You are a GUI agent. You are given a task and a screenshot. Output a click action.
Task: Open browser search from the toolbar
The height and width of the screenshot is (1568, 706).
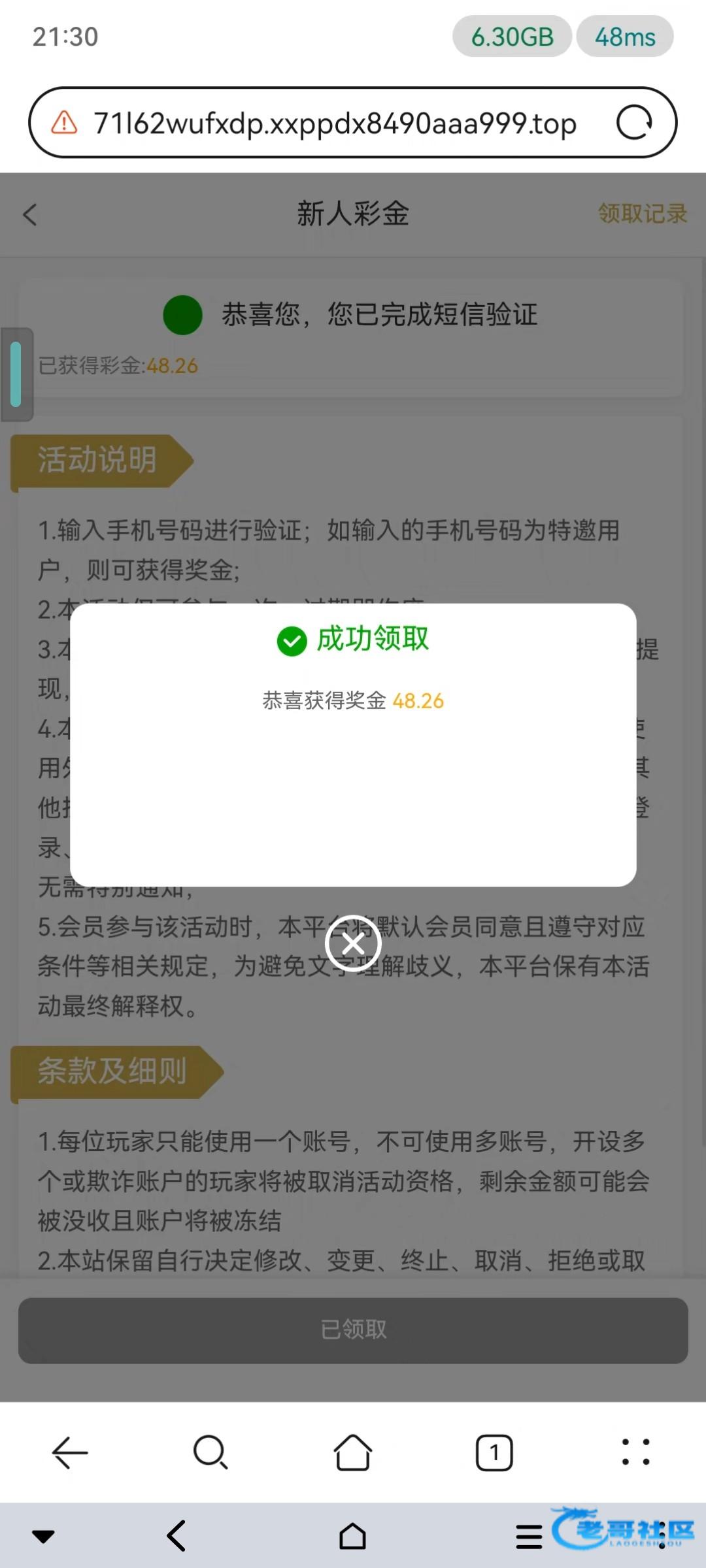pyautogui.click(x=210, y=1452)
